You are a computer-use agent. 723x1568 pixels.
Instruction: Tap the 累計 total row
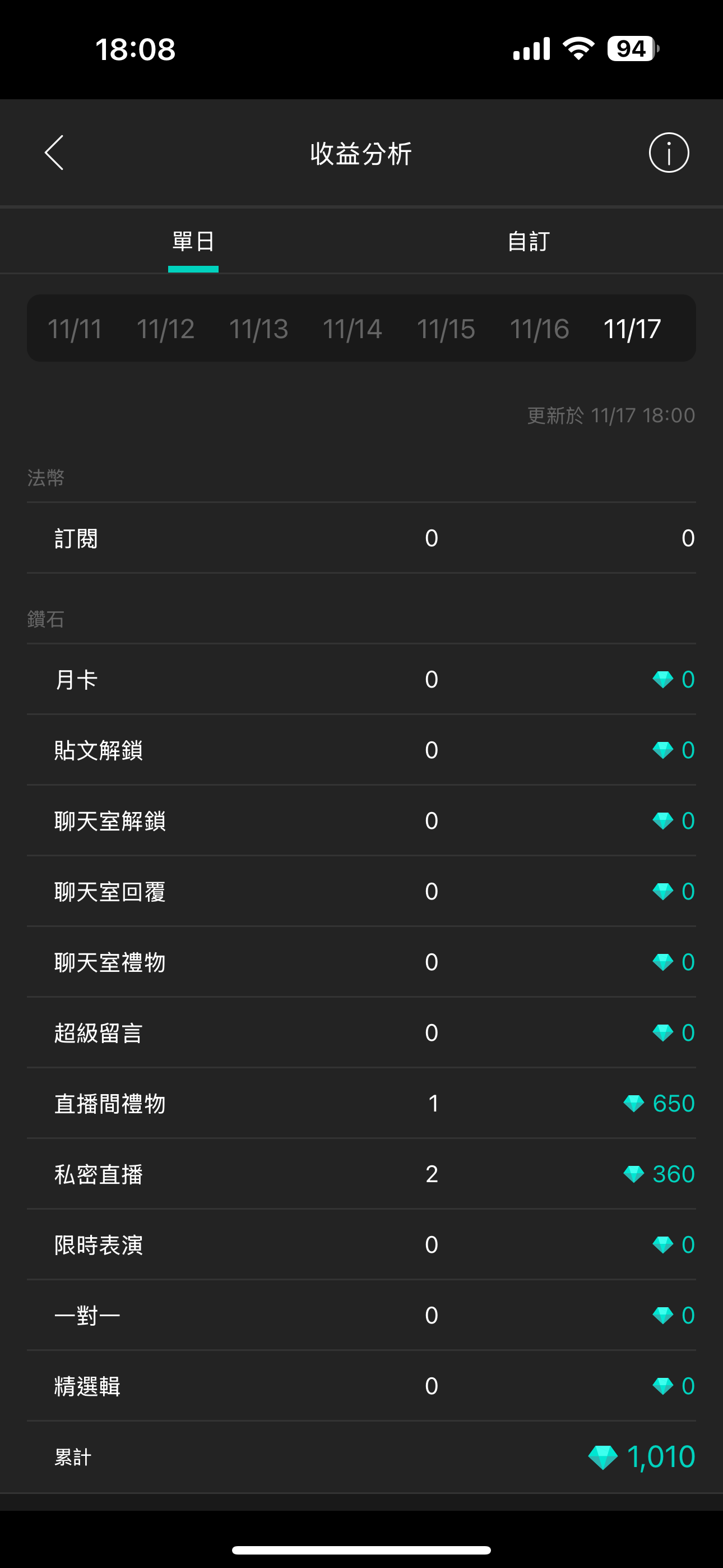[x=361, y=1456]
